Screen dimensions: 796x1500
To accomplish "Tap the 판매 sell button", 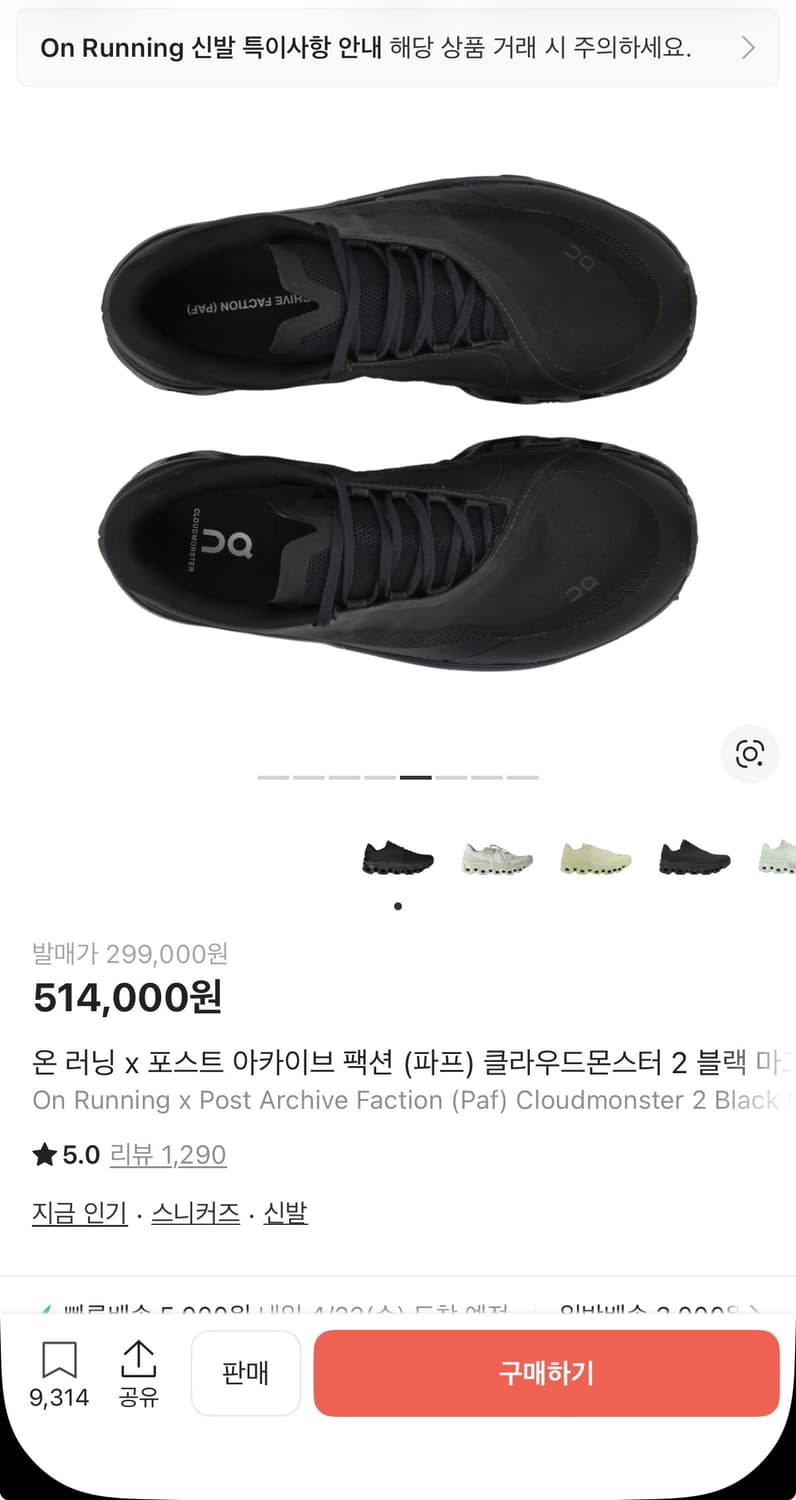I will (x=246, y=1373).
